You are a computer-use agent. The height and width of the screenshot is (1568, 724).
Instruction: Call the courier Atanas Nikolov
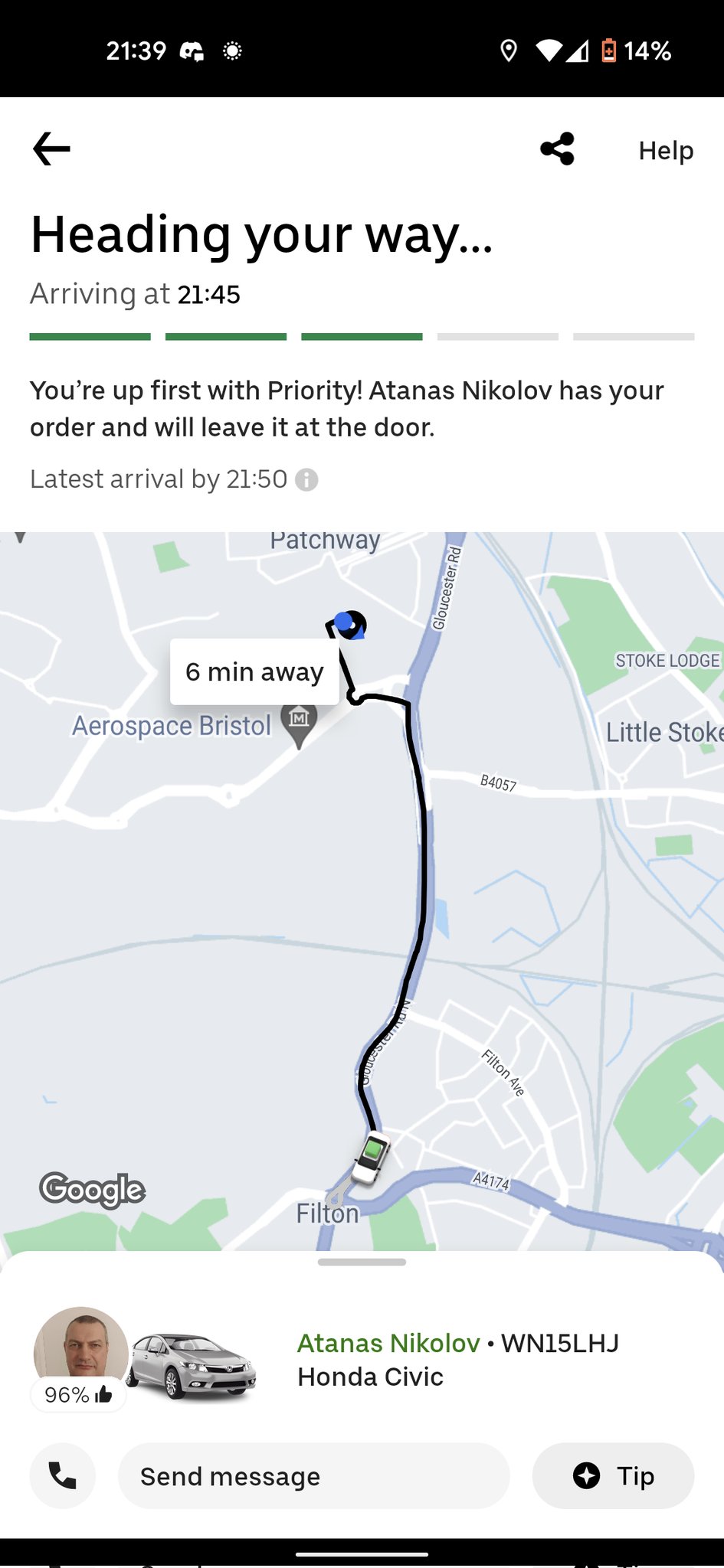click(x=63, y=1475)
